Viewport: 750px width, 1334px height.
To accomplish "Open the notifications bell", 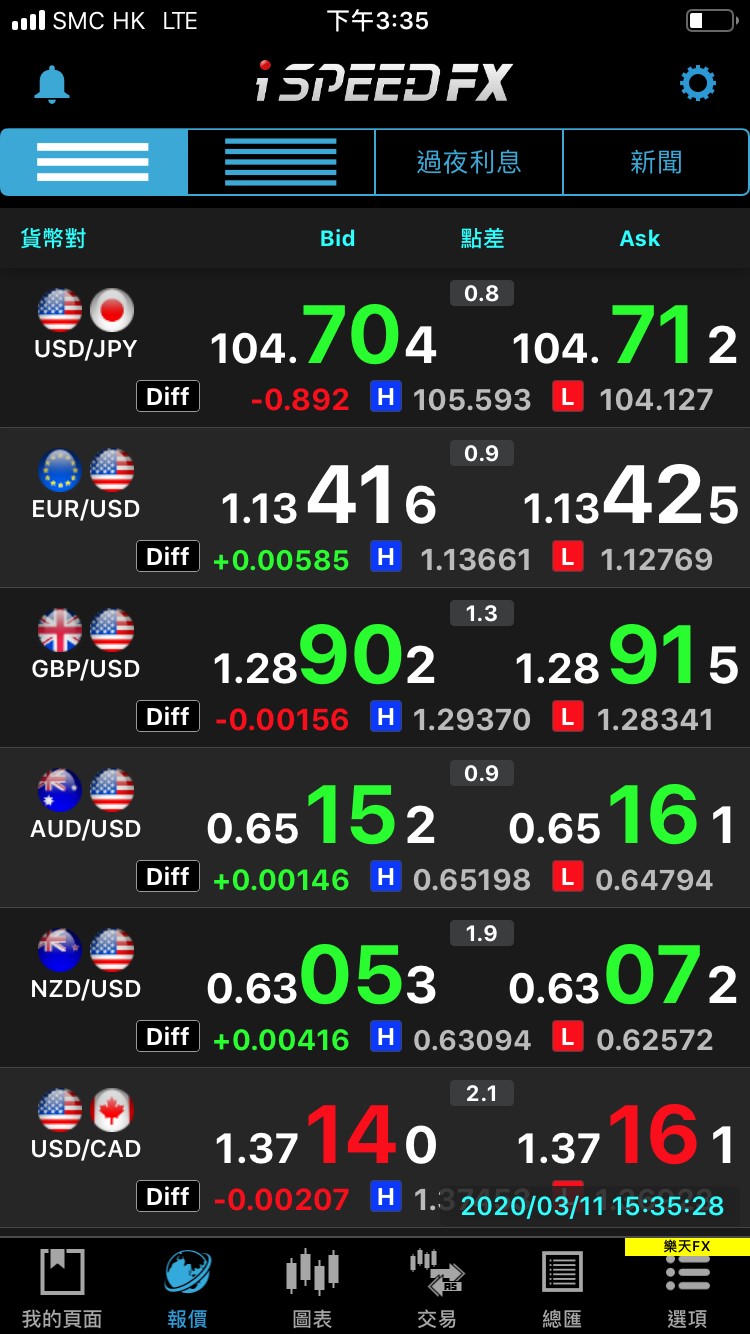I will (x=52, y=84).
